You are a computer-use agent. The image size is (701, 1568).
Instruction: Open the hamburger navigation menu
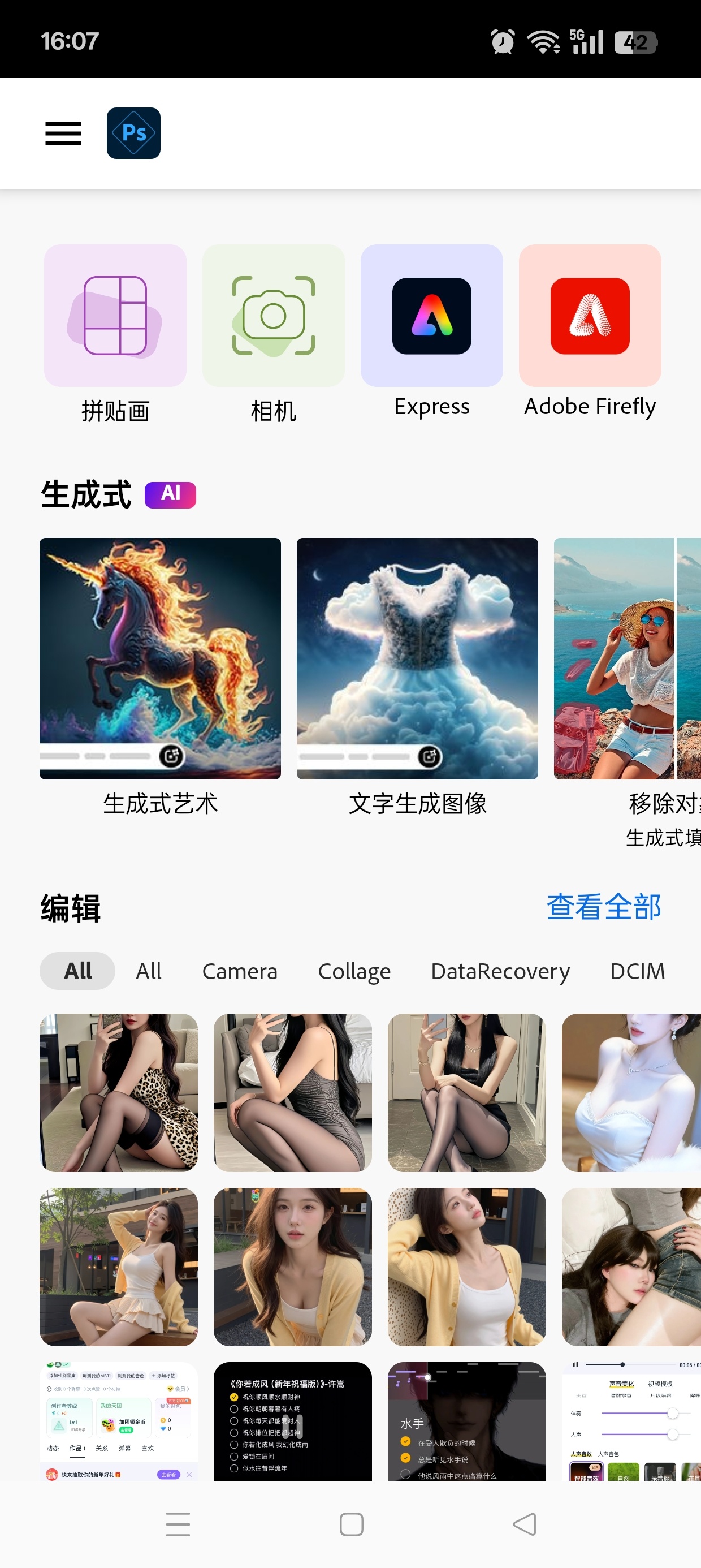(x=63, y=133)
